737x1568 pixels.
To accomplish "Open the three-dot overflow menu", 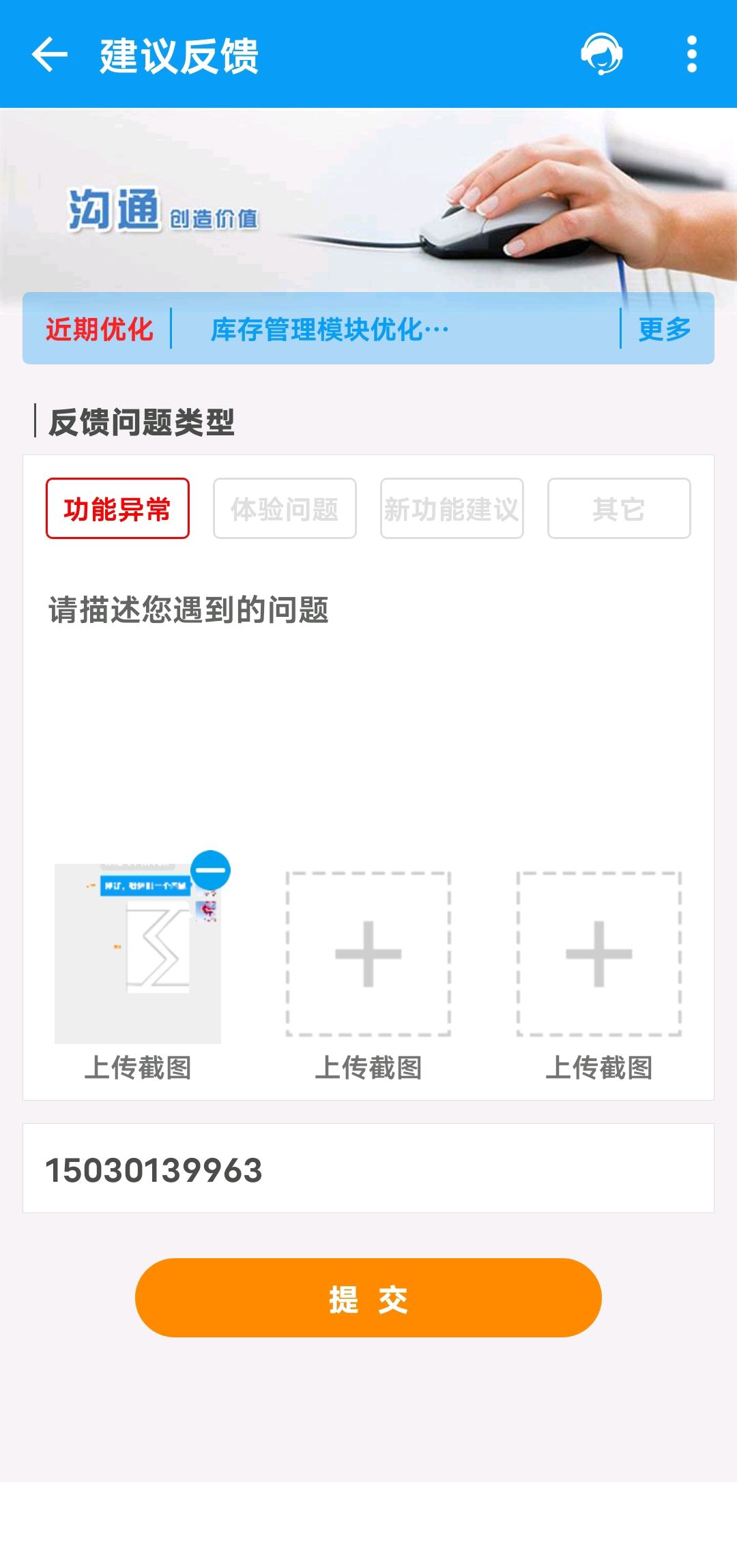I will pyautogui.click(x=691, y=54).
